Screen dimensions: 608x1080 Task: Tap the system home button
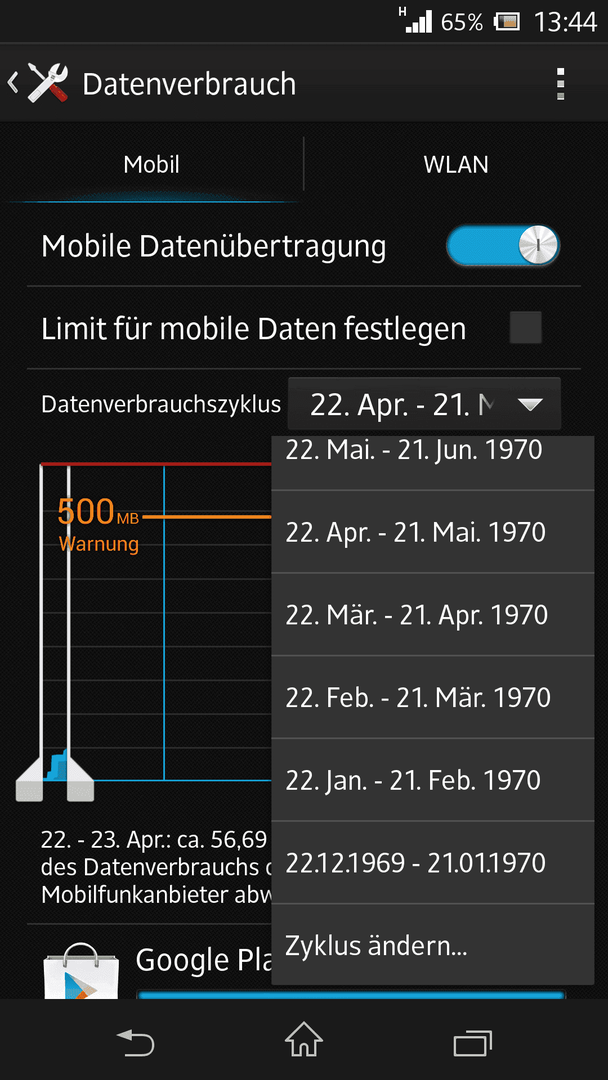(304, 1040)
